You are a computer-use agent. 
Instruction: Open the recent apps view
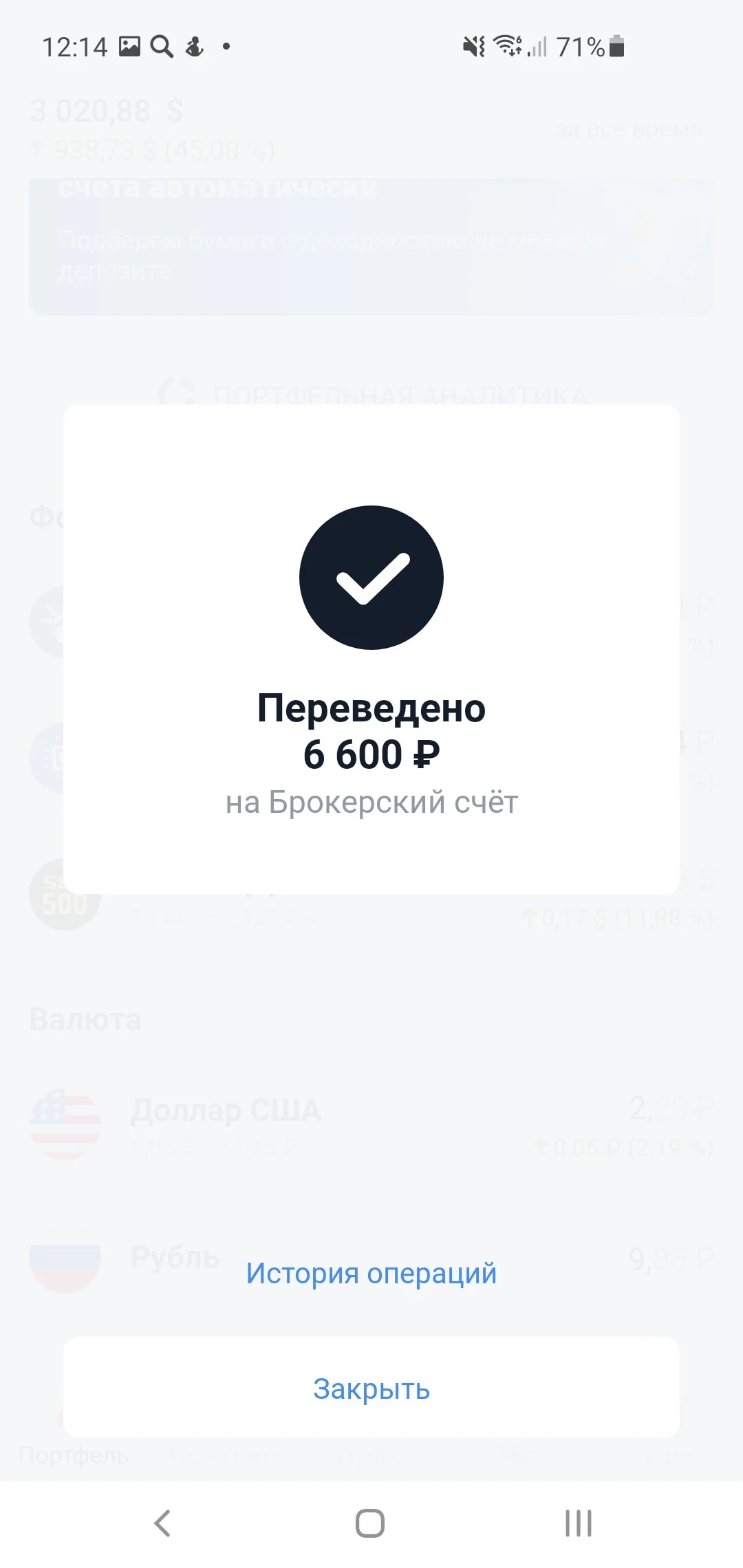point(578,1523)
